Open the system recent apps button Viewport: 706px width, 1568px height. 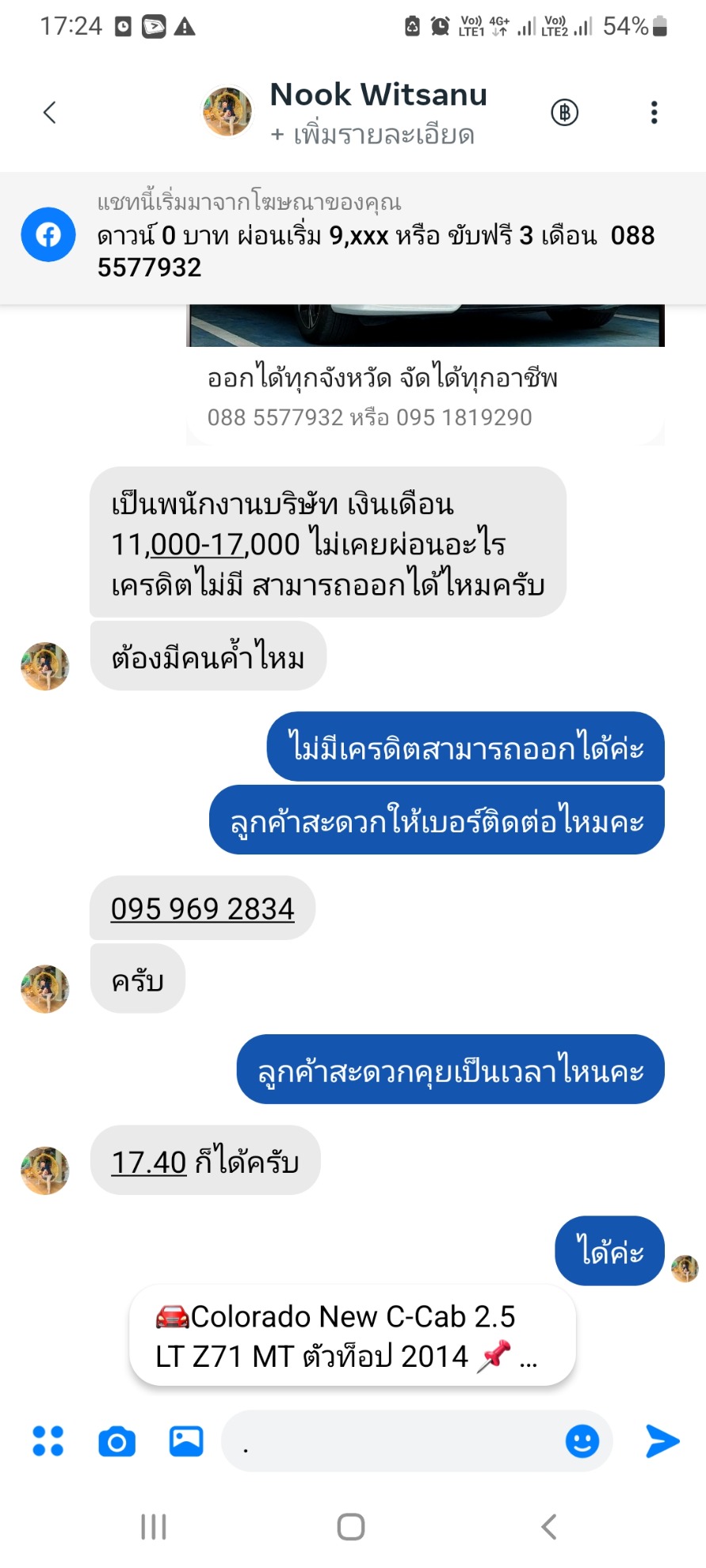click(x=154, y=1526)
